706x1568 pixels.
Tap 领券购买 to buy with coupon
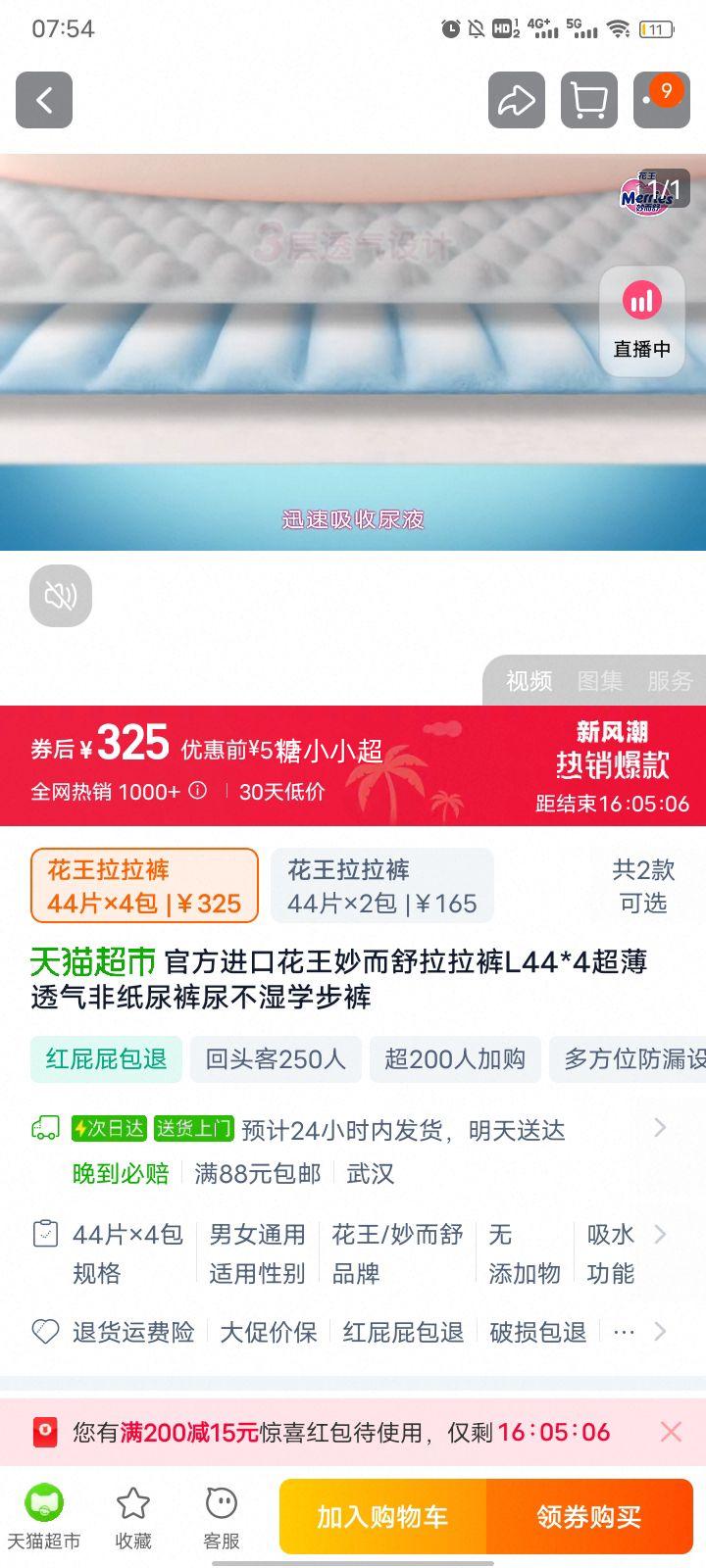589,1516
